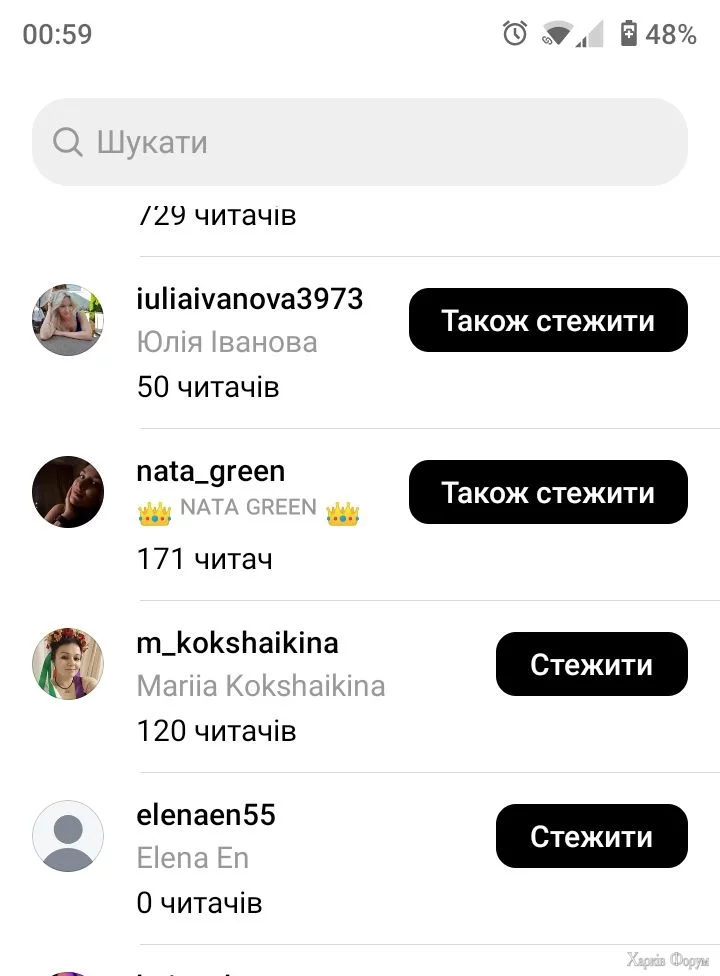Open nata_green's profile row

pos(210,471)
